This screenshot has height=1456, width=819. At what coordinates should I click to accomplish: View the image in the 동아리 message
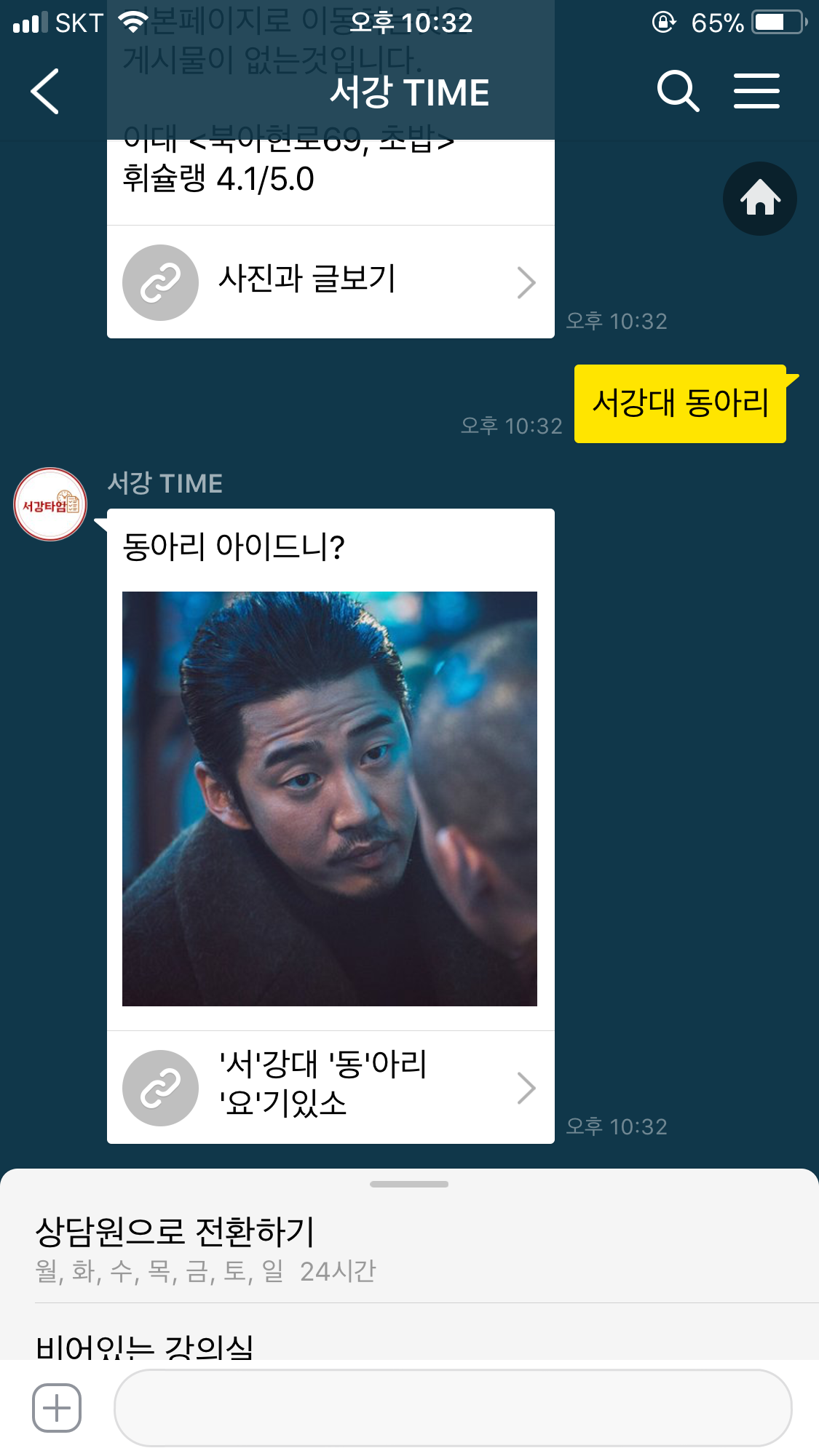point(329,798)
